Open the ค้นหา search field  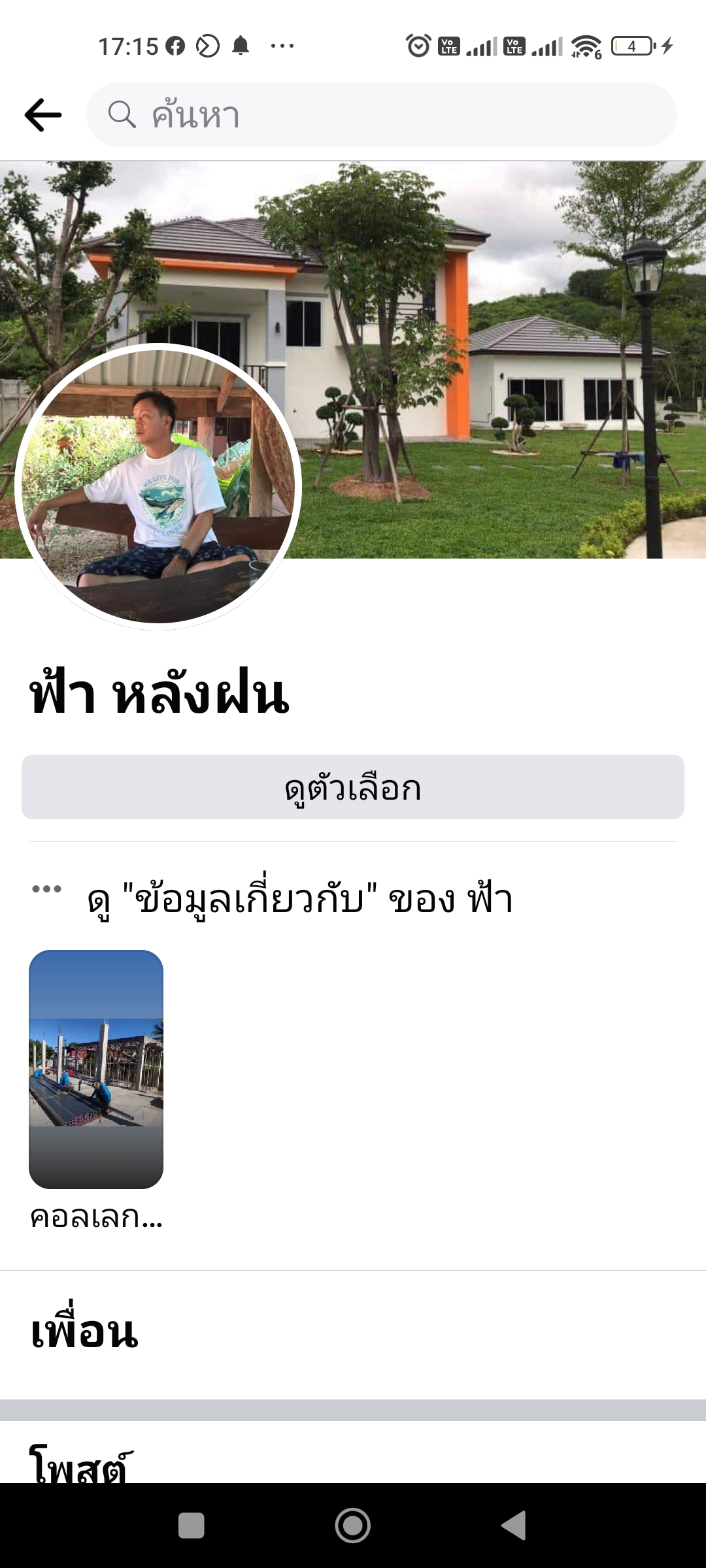(x=382, y=115)
